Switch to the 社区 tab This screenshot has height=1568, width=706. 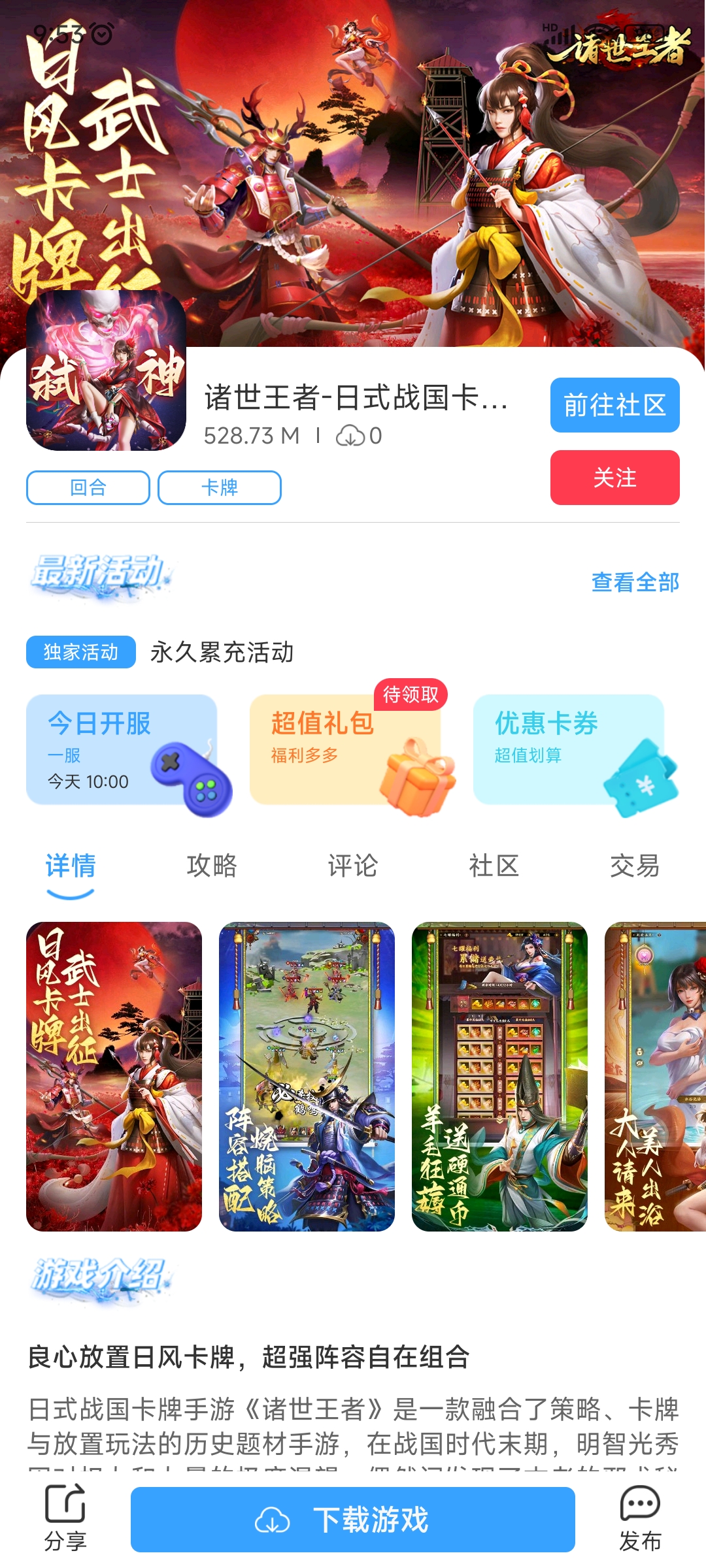494,866
